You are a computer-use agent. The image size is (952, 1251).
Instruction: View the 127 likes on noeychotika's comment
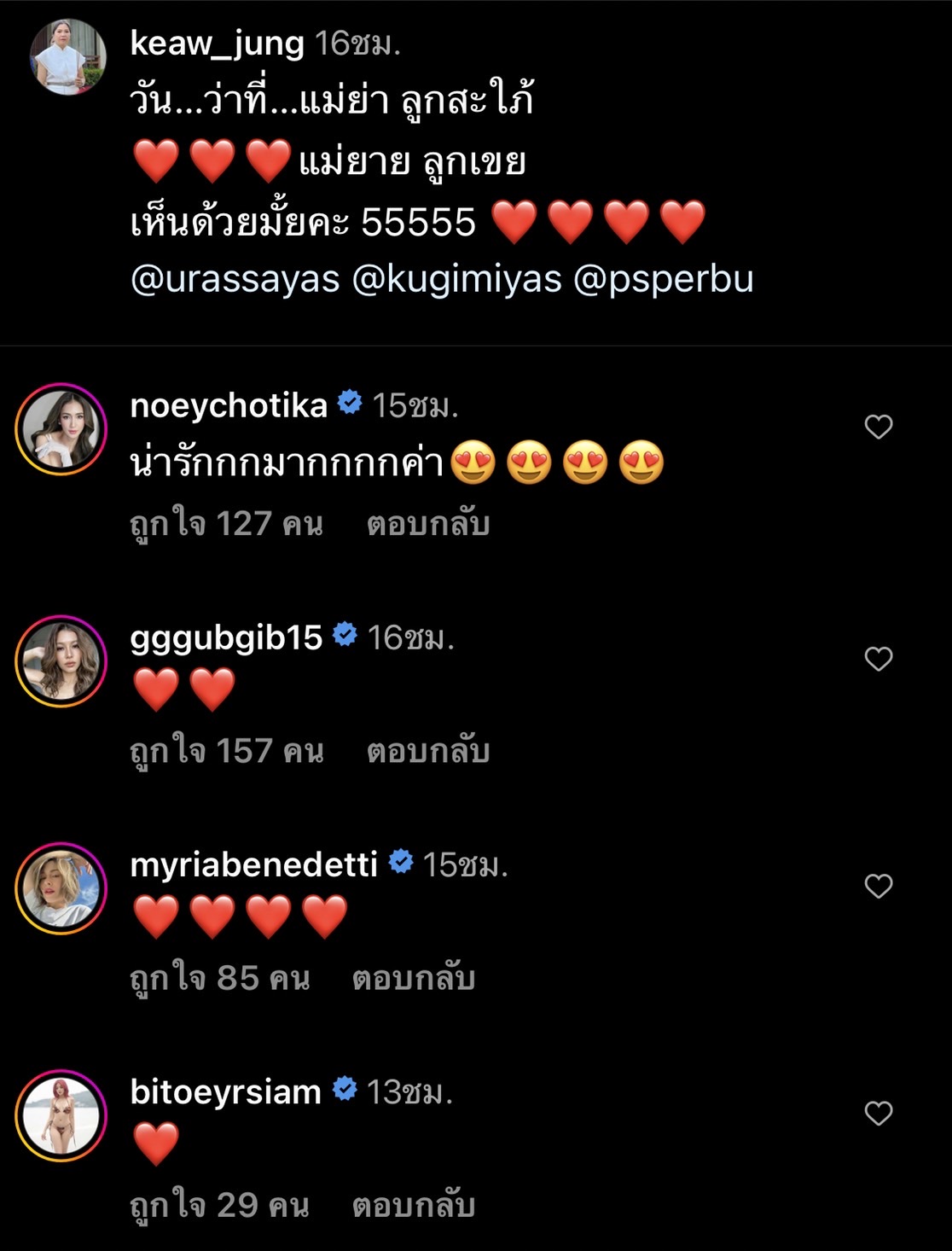click(225, 524)
